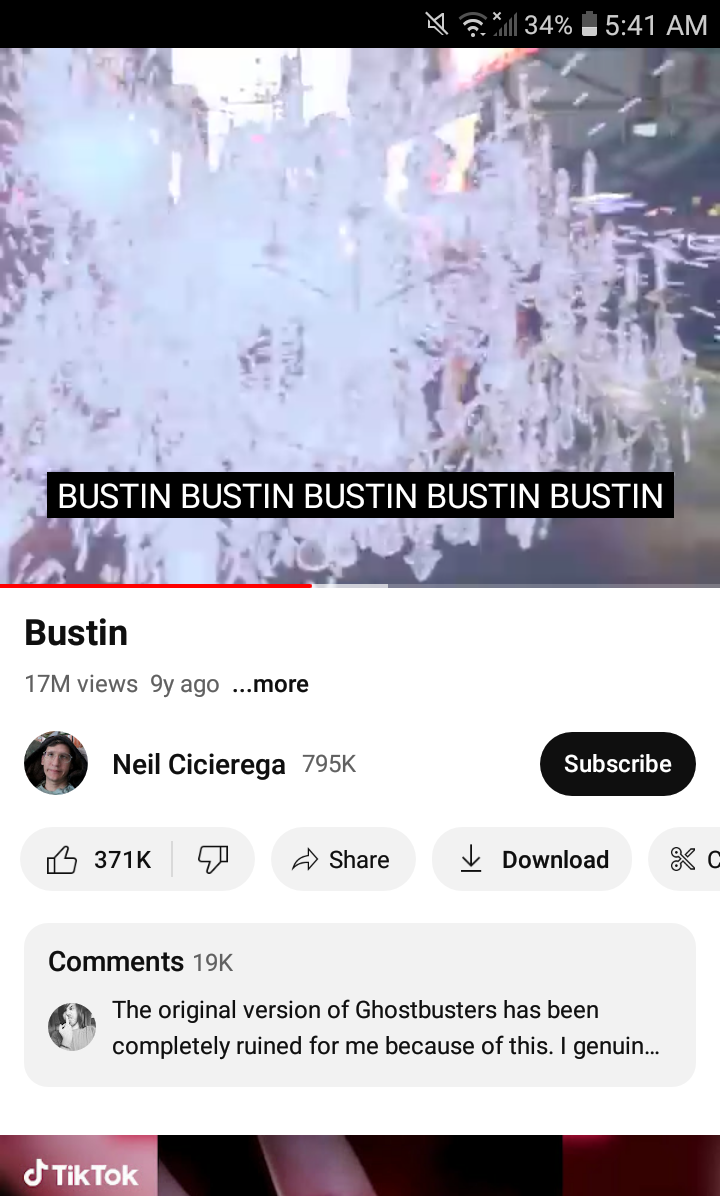
Task: Dislike this video
Action: pos(213,859)
